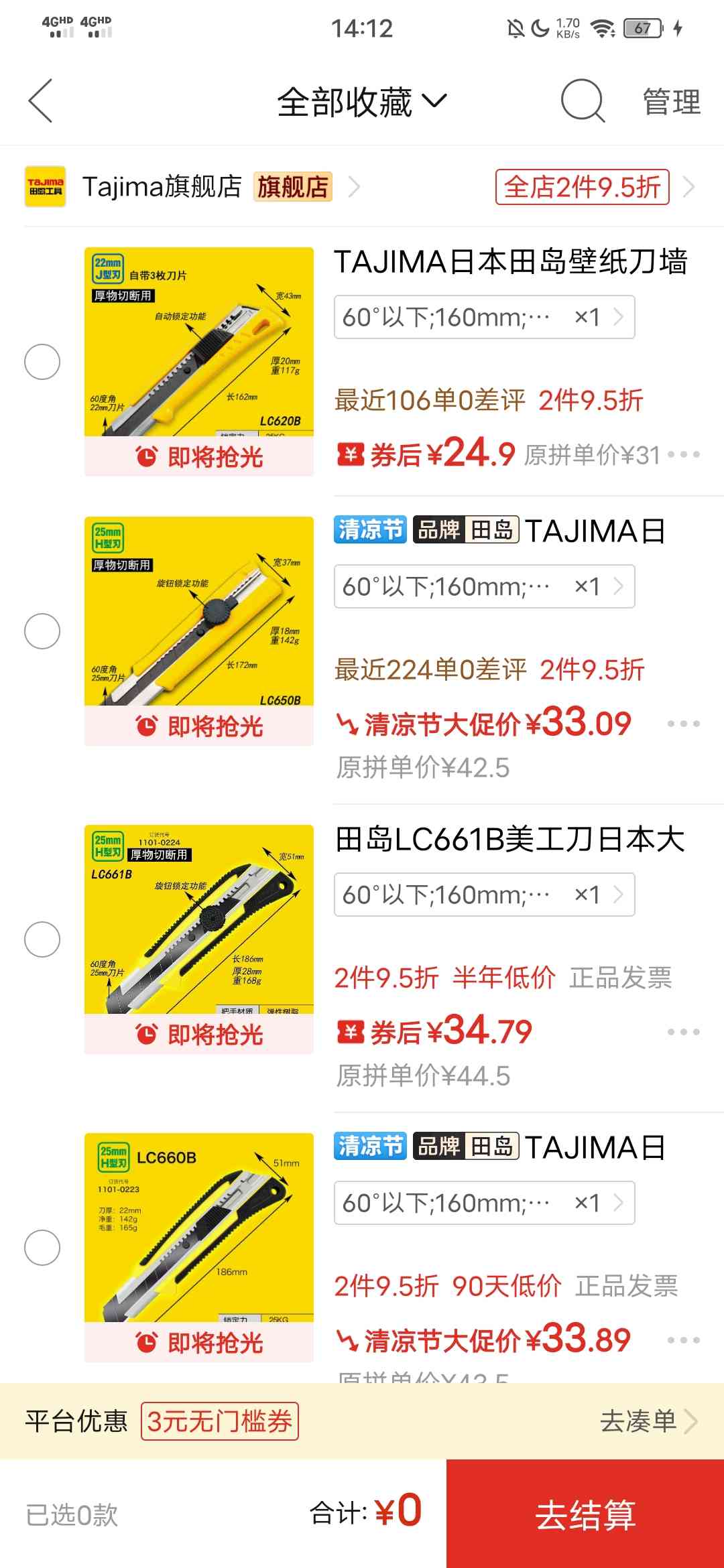Select the LC650B knife item
The width and height of the screenshot is (724, 1568).
pos(42,631)
